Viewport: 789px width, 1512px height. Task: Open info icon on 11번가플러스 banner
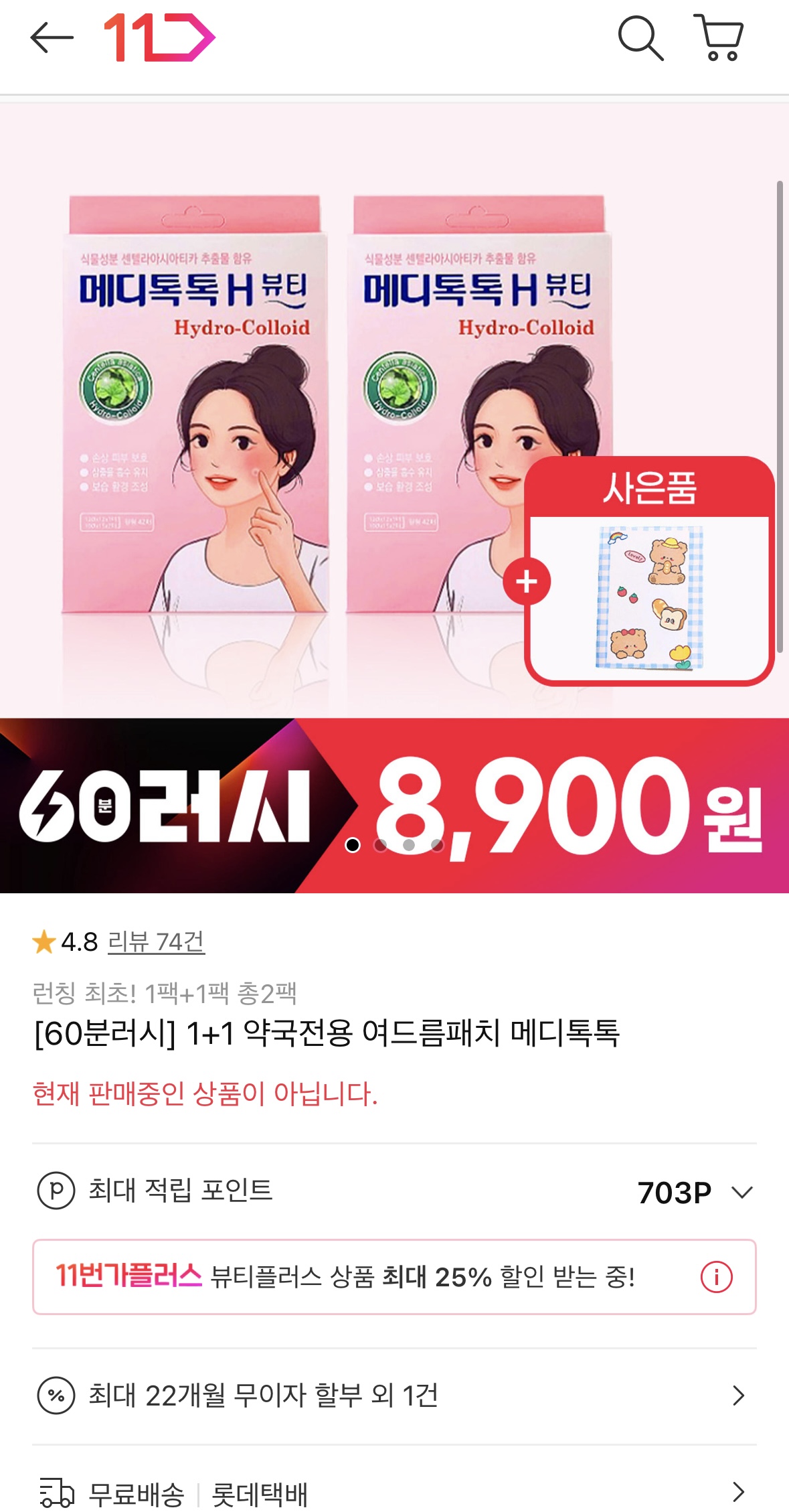pos(716,1277)
